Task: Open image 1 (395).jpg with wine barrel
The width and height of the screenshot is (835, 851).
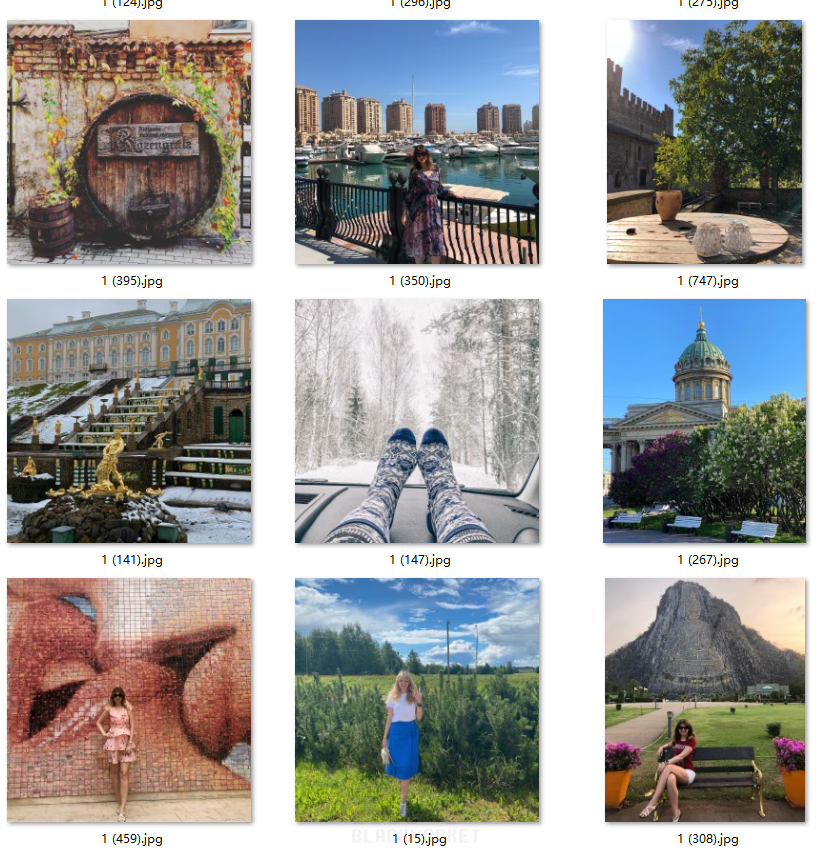Action: [129, 143]
